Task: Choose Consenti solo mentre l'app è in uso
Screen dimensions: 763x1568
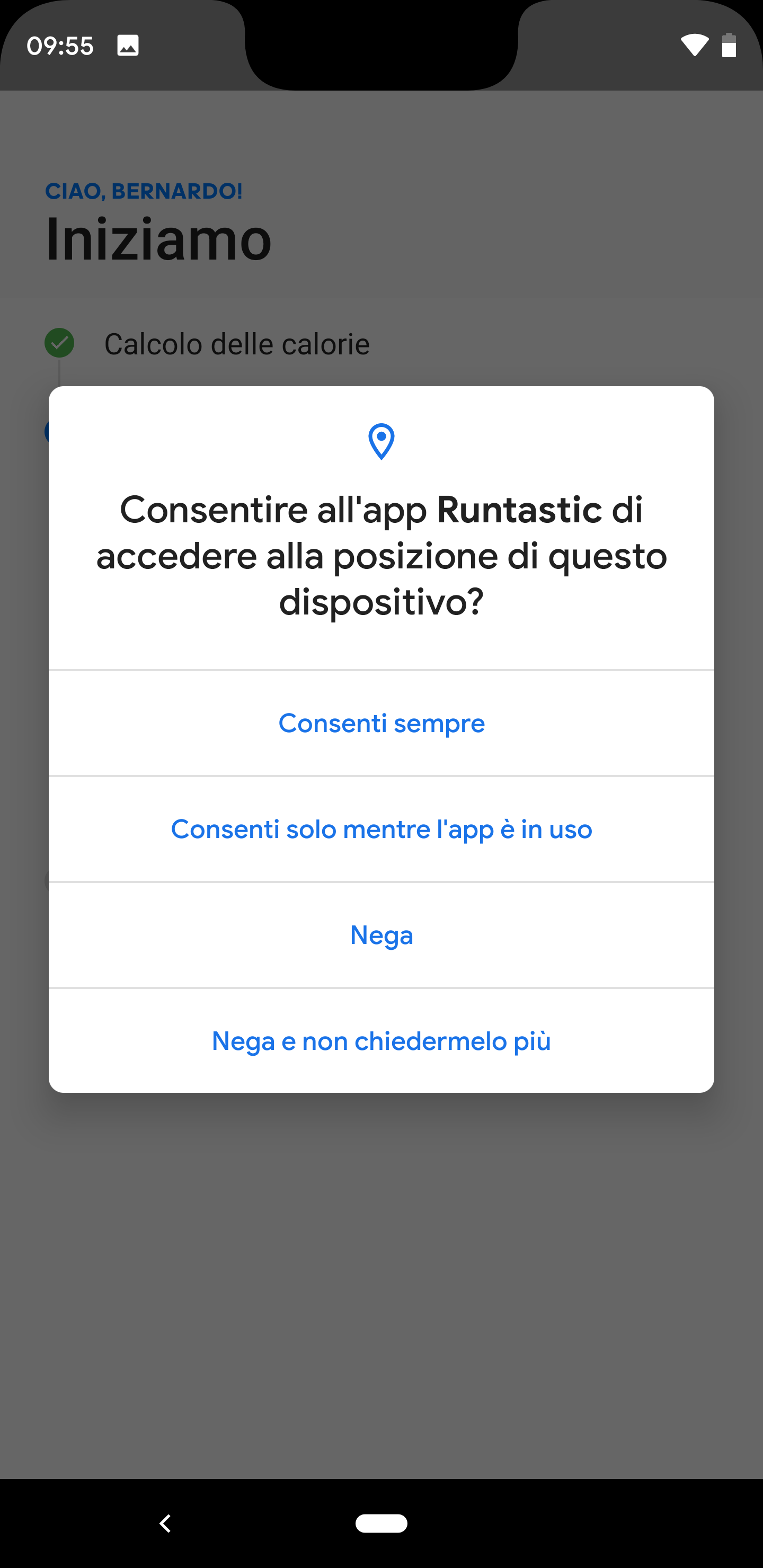Action: [381, 829]
